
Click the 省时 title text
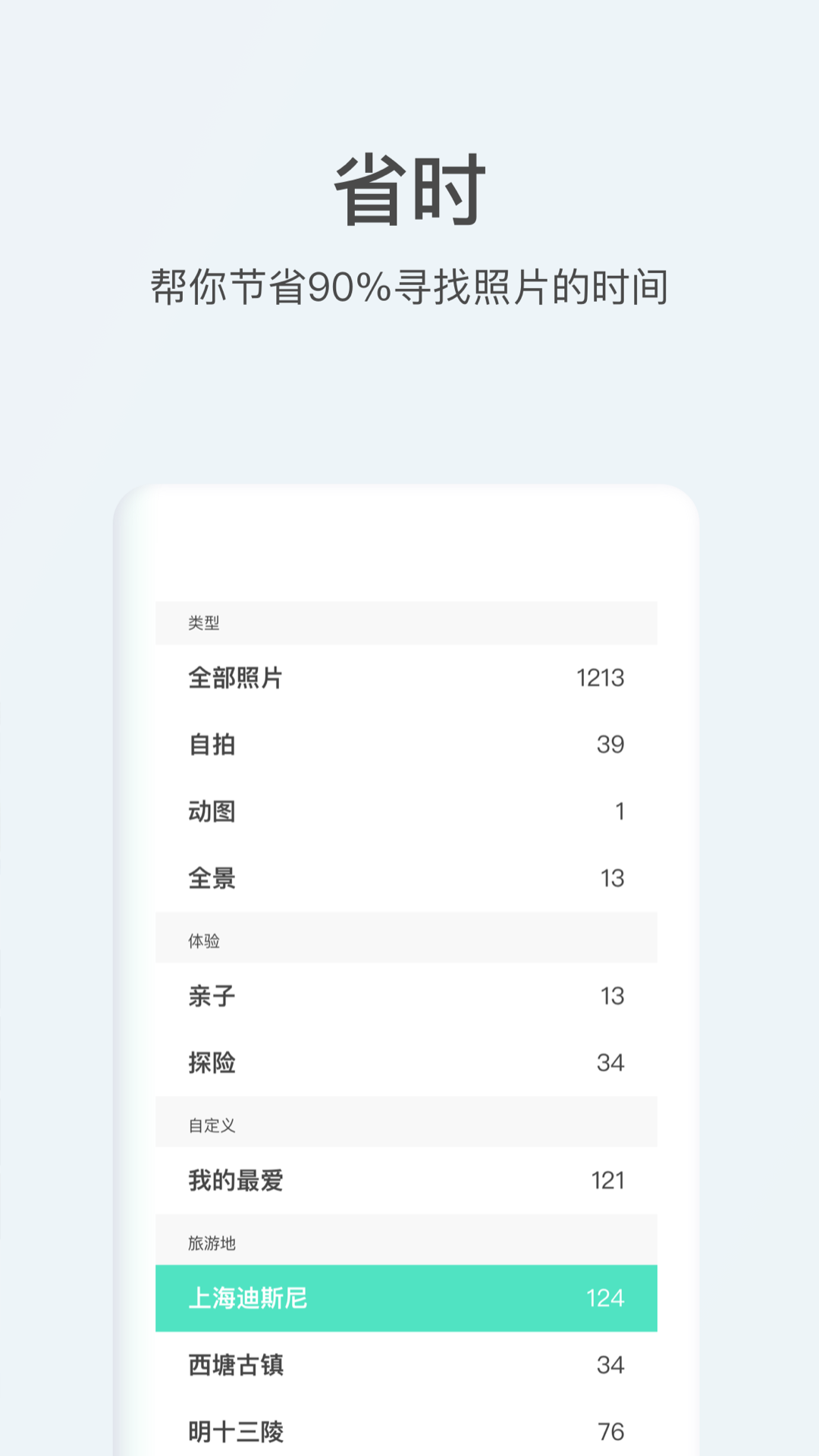coord(409,187)
